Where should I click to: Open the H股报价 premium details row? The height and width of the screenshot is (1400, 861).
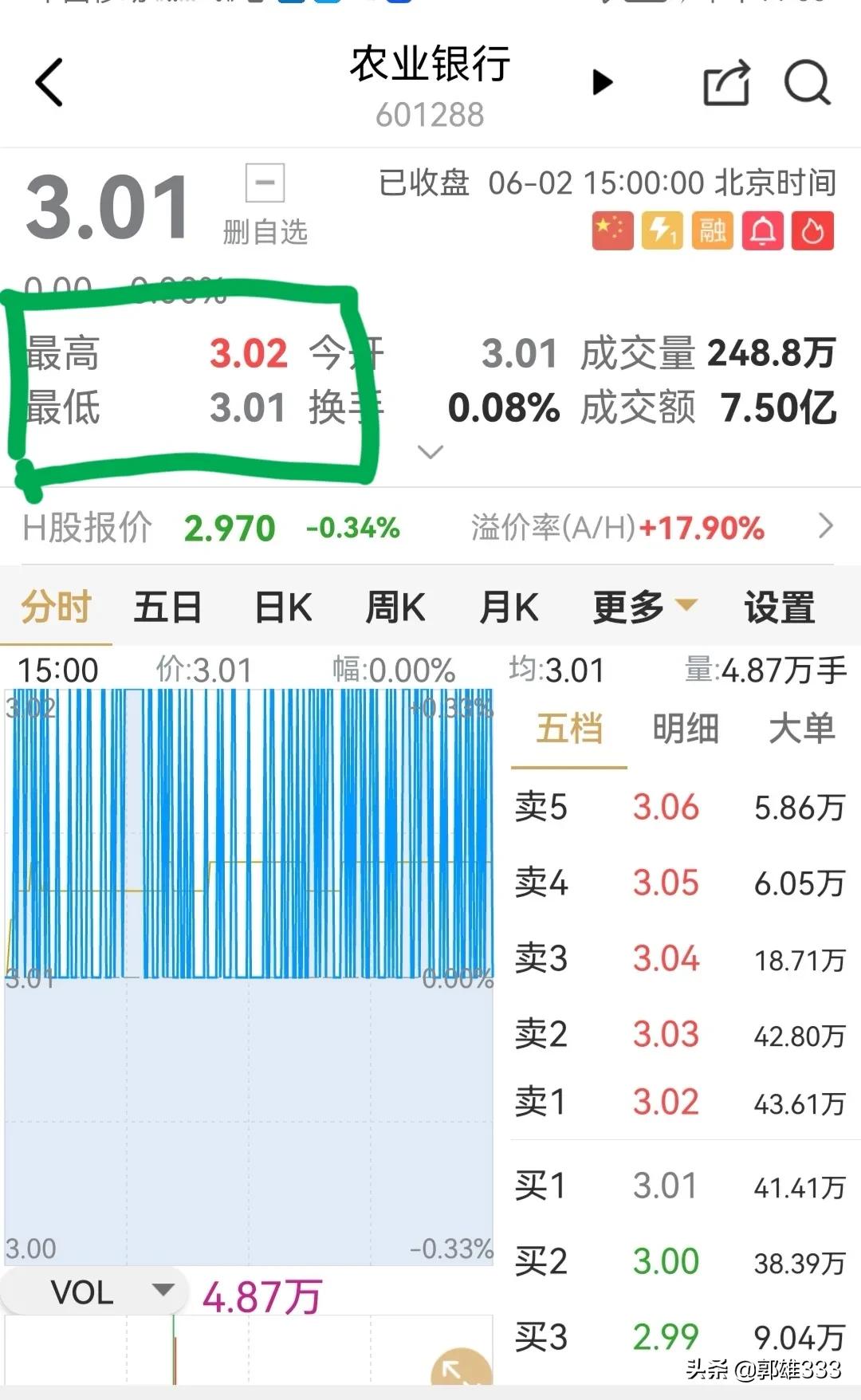429,528
